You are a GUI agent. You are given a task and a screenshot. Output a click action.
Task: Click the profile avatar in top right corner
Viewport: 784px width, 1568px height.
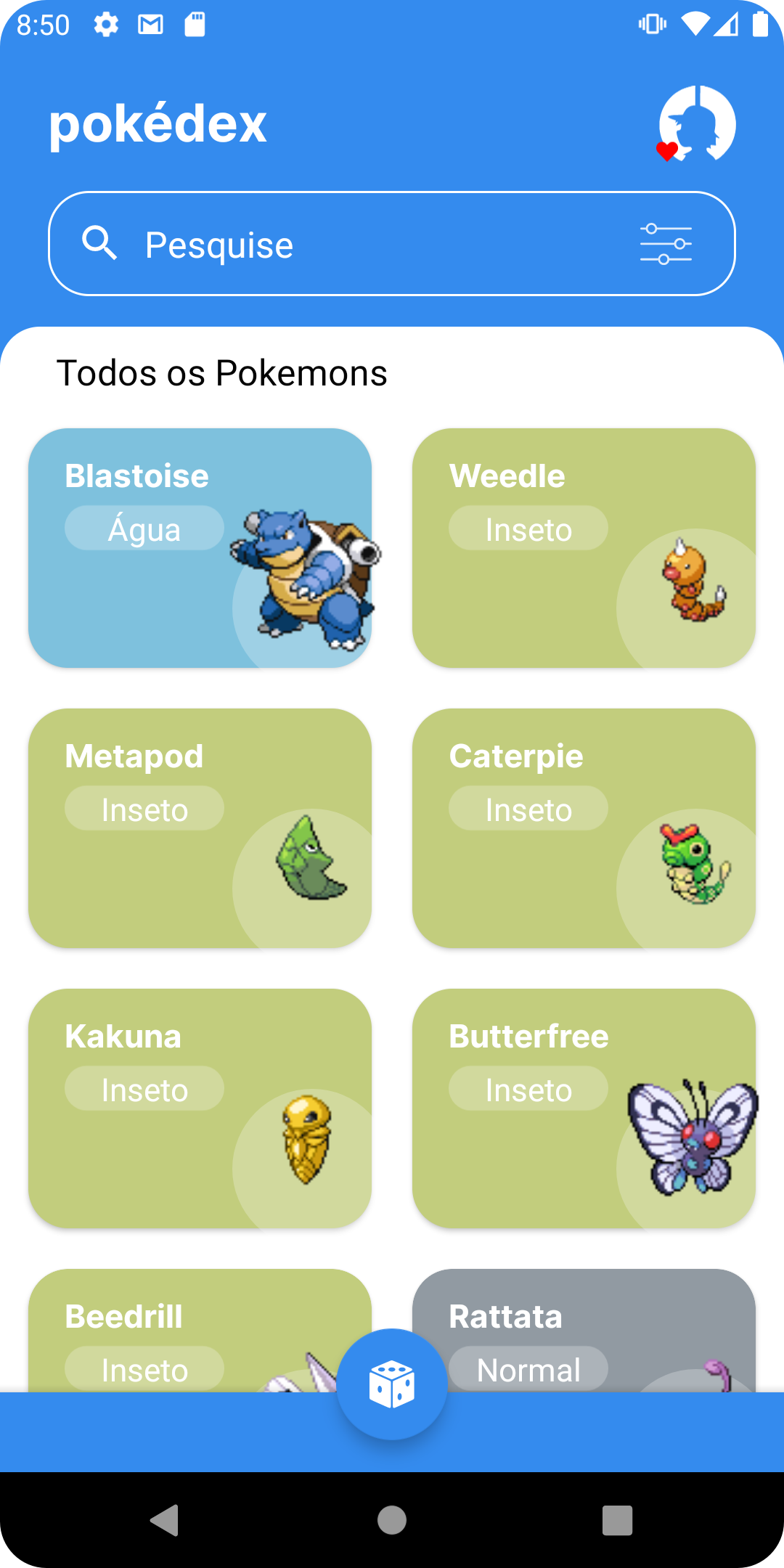[x=698, y=123]
